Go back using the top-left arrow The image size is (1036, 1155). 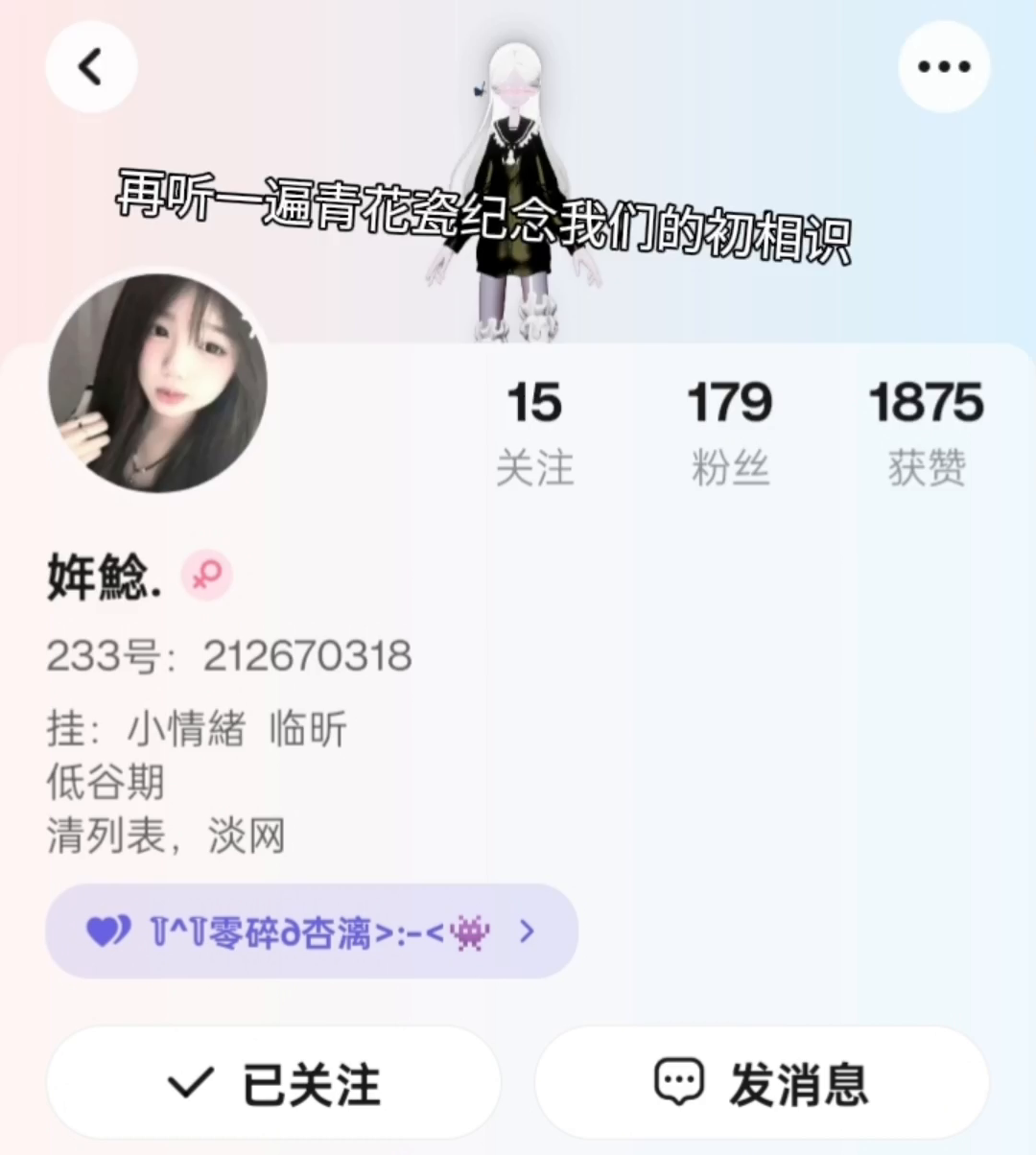(91, 67)
